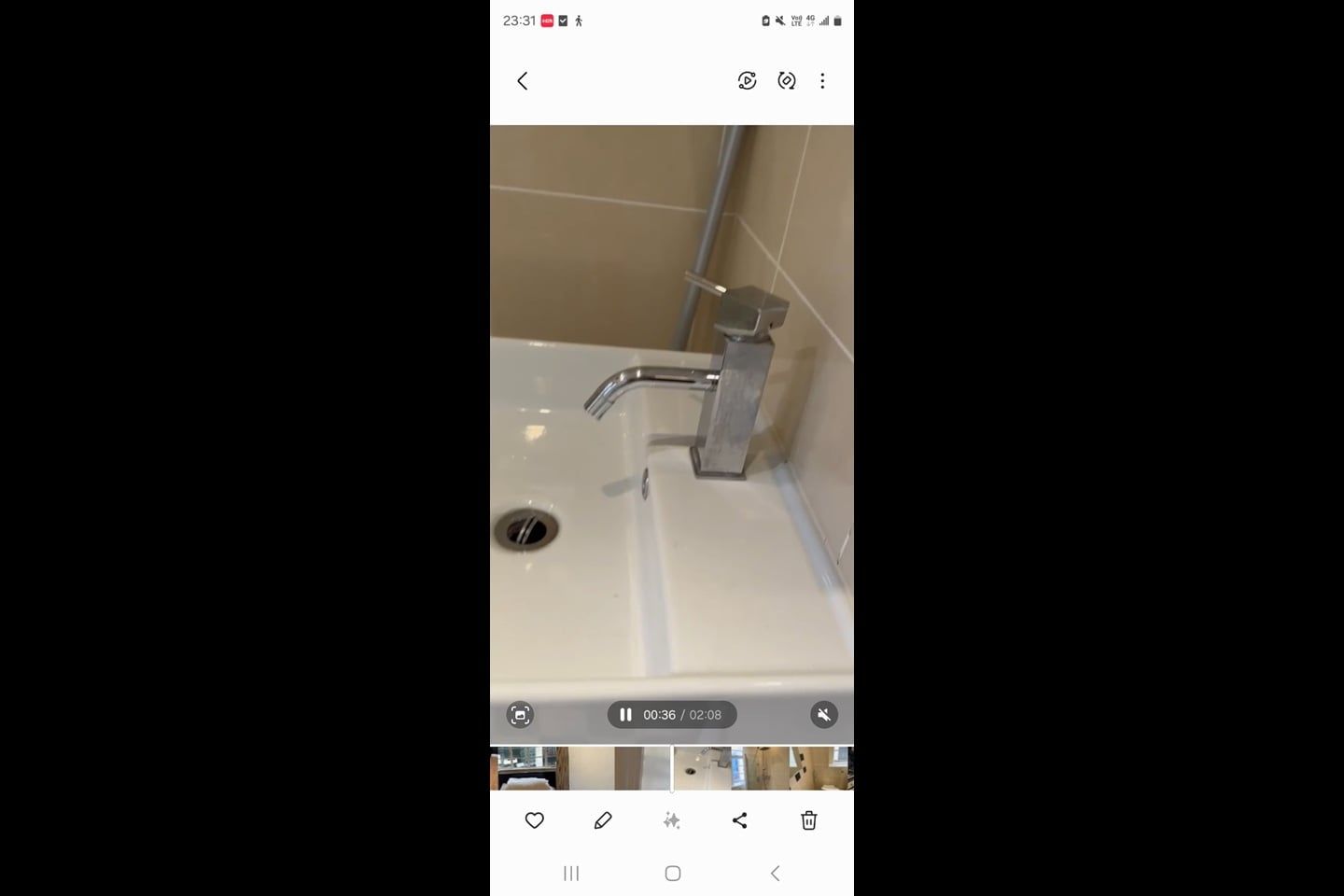This screenshot has width=1344, height=896.
Task: Go back from the video viewer
Action: coord(523,81)
